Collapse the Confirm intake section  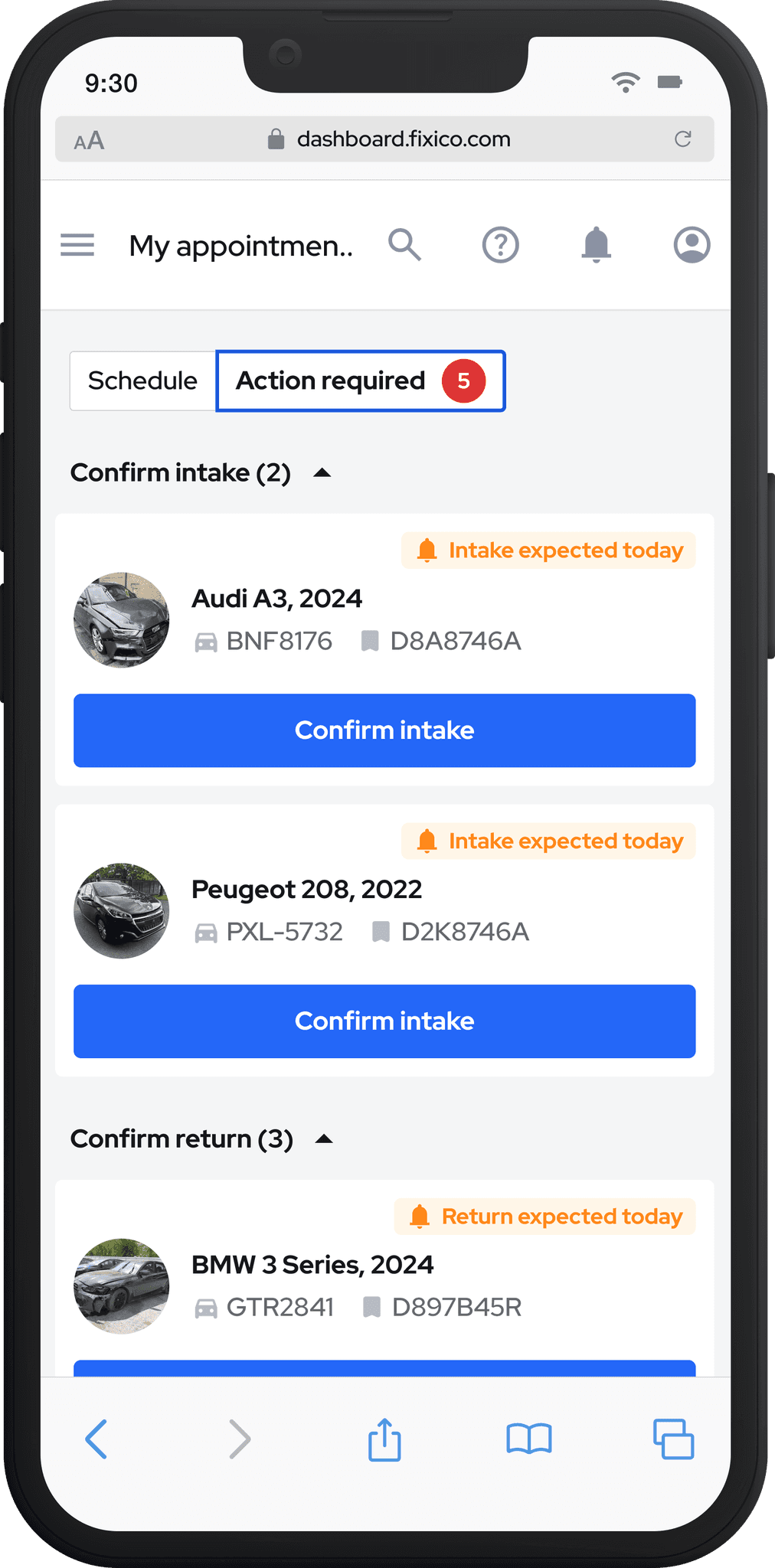point(322,473)
